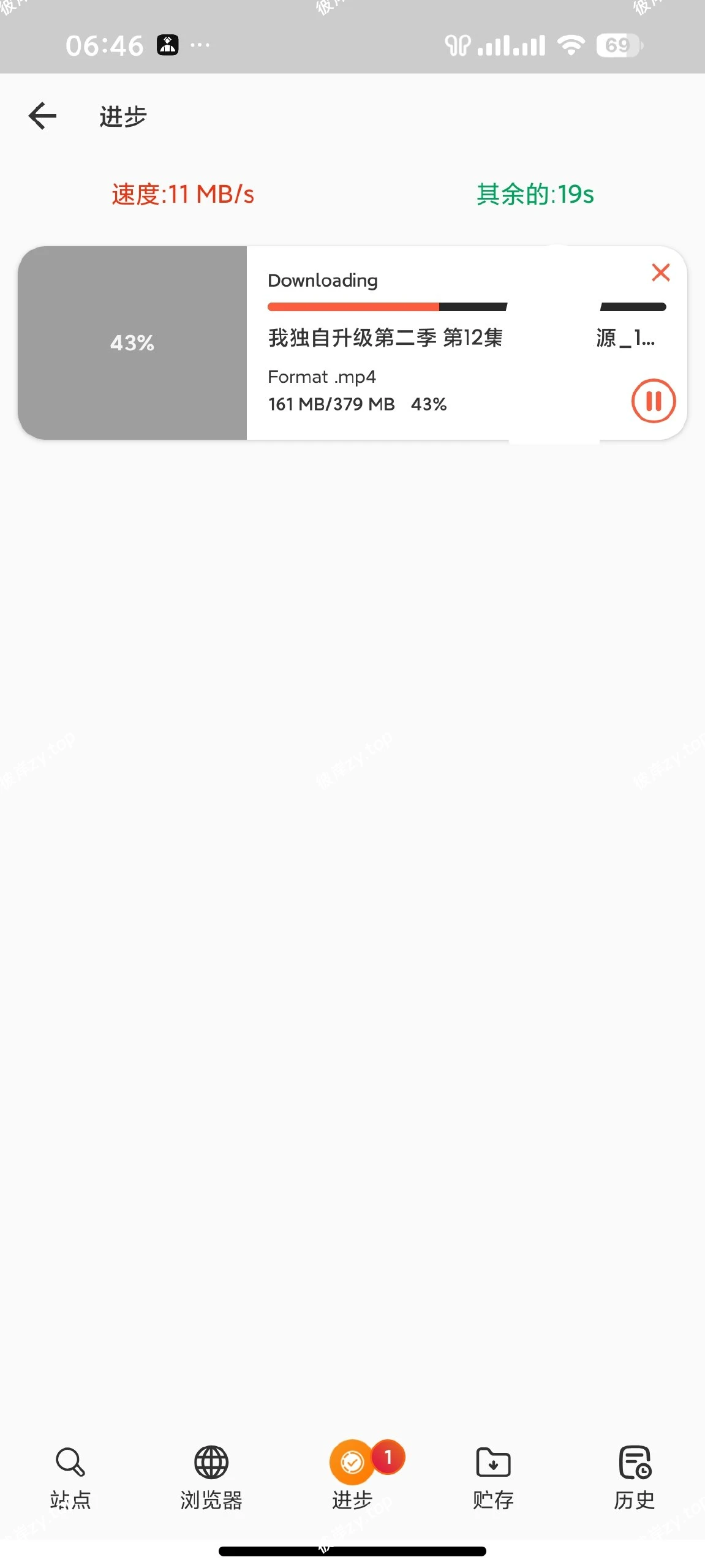705x1568 pixels.
Task: Cancel the 我独自升级第二季 第12集 download
Action: tap(660, 273)
